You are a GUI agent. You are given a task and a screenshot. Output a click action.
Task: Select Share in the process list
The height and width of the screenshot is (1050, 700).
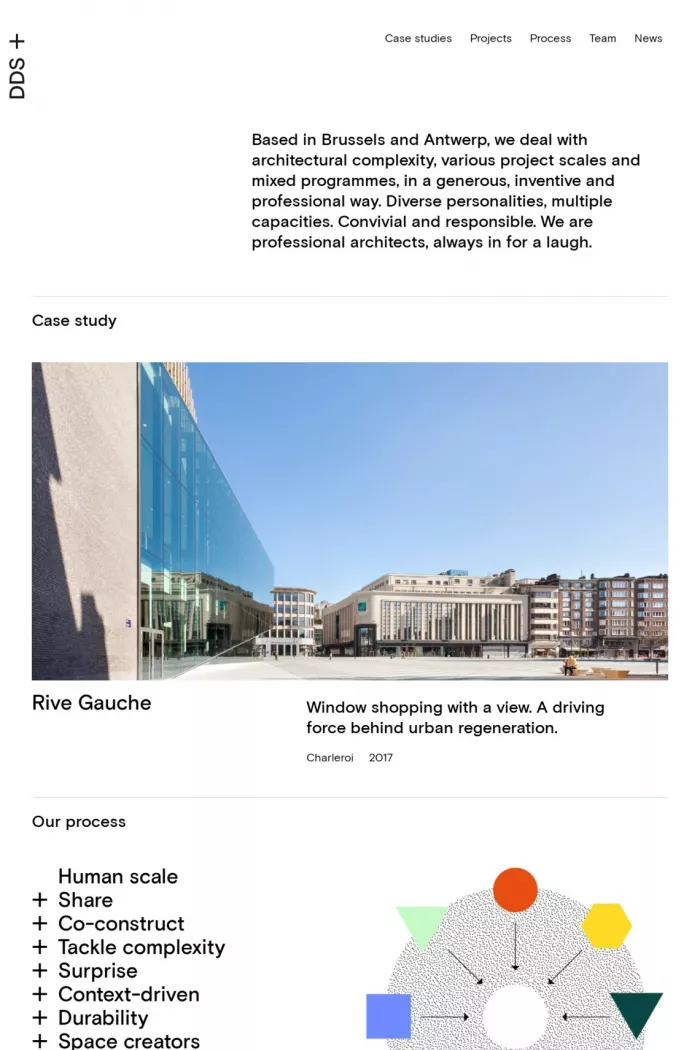coord(85,900)
